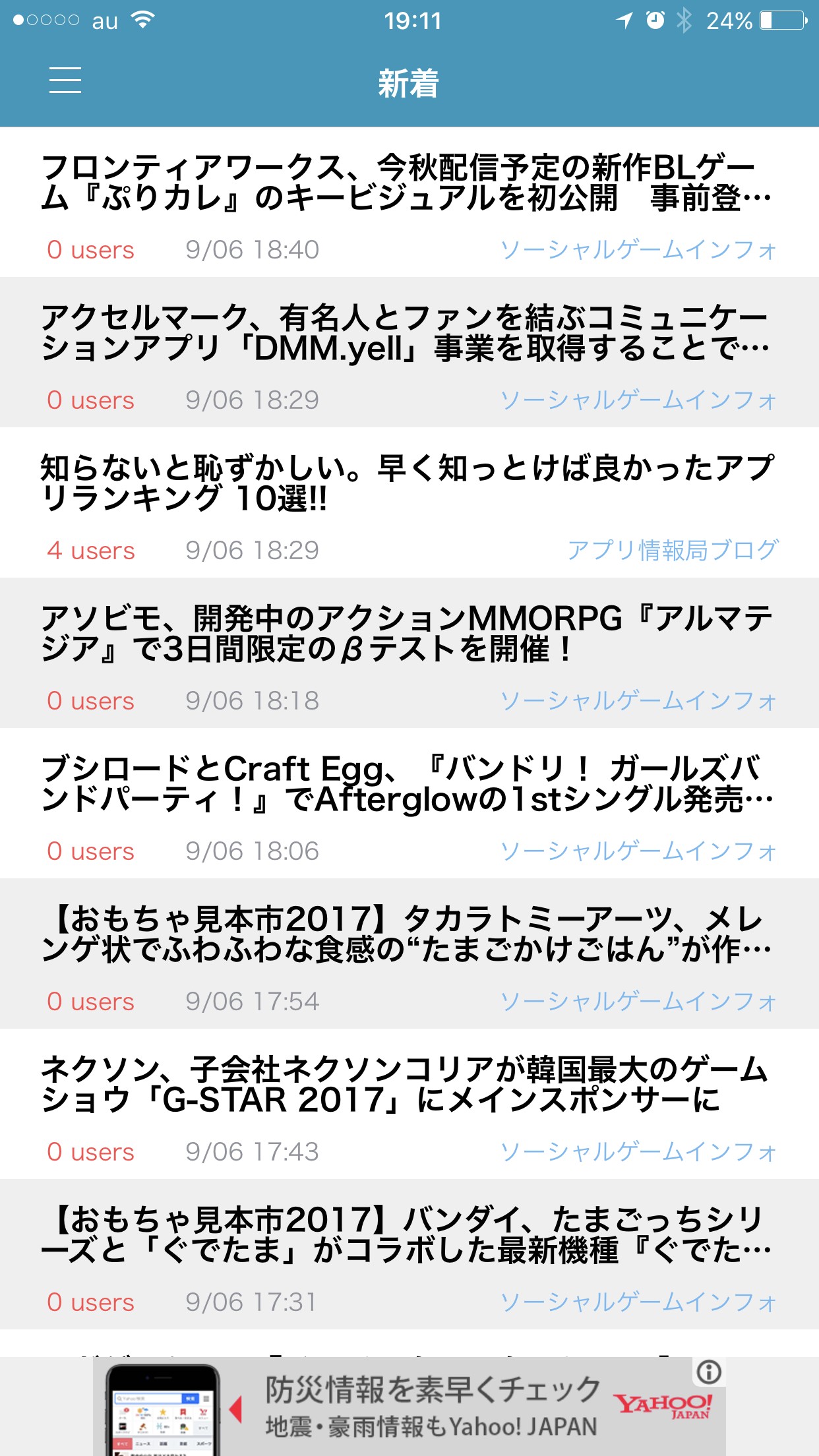
Task: Open the フロンティアワークス『ぷりカレ』 article
Action: click(407, 183)
